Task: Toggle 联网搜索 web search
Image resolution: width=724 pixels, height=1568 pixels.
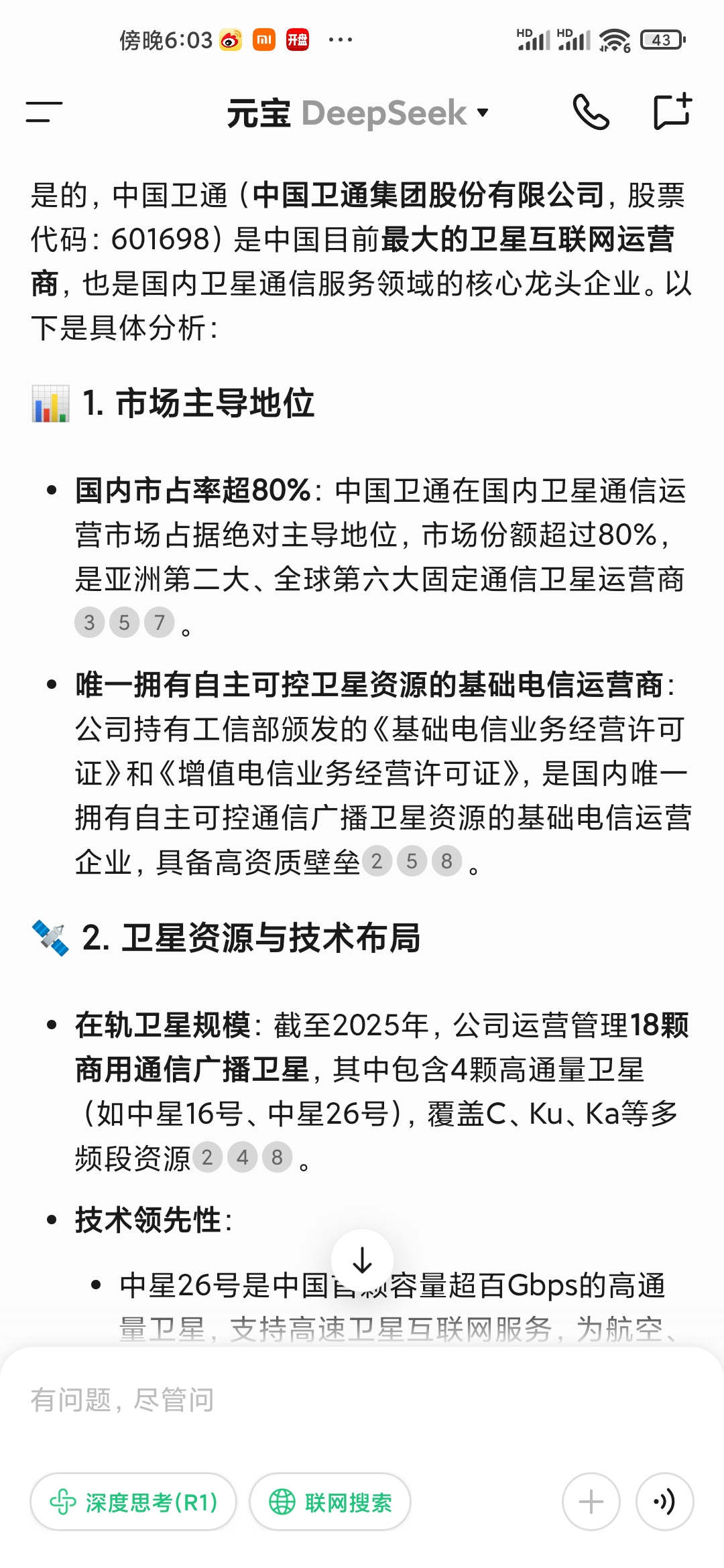Action: 330,1502
